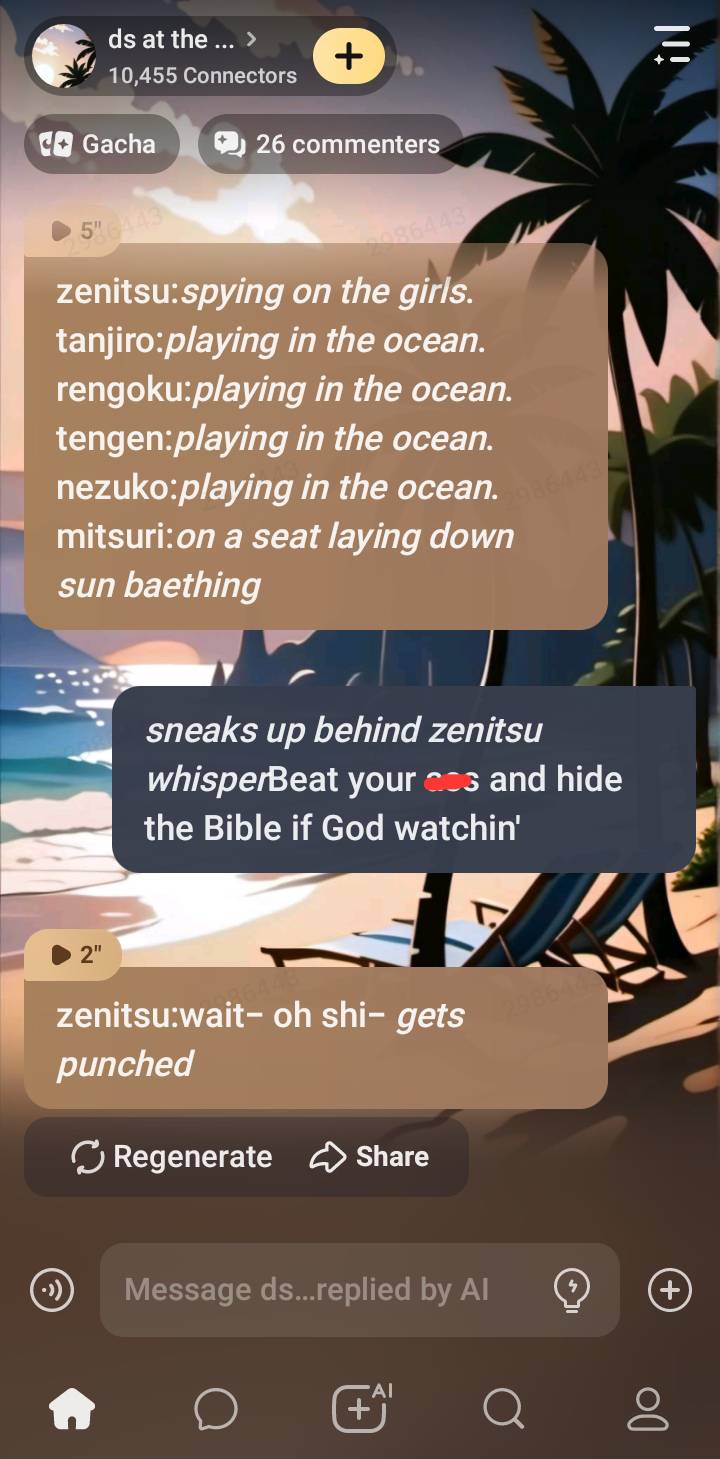Tap the lightbulb suggestion icon
720x1459 pixels.
point(572,1290)
